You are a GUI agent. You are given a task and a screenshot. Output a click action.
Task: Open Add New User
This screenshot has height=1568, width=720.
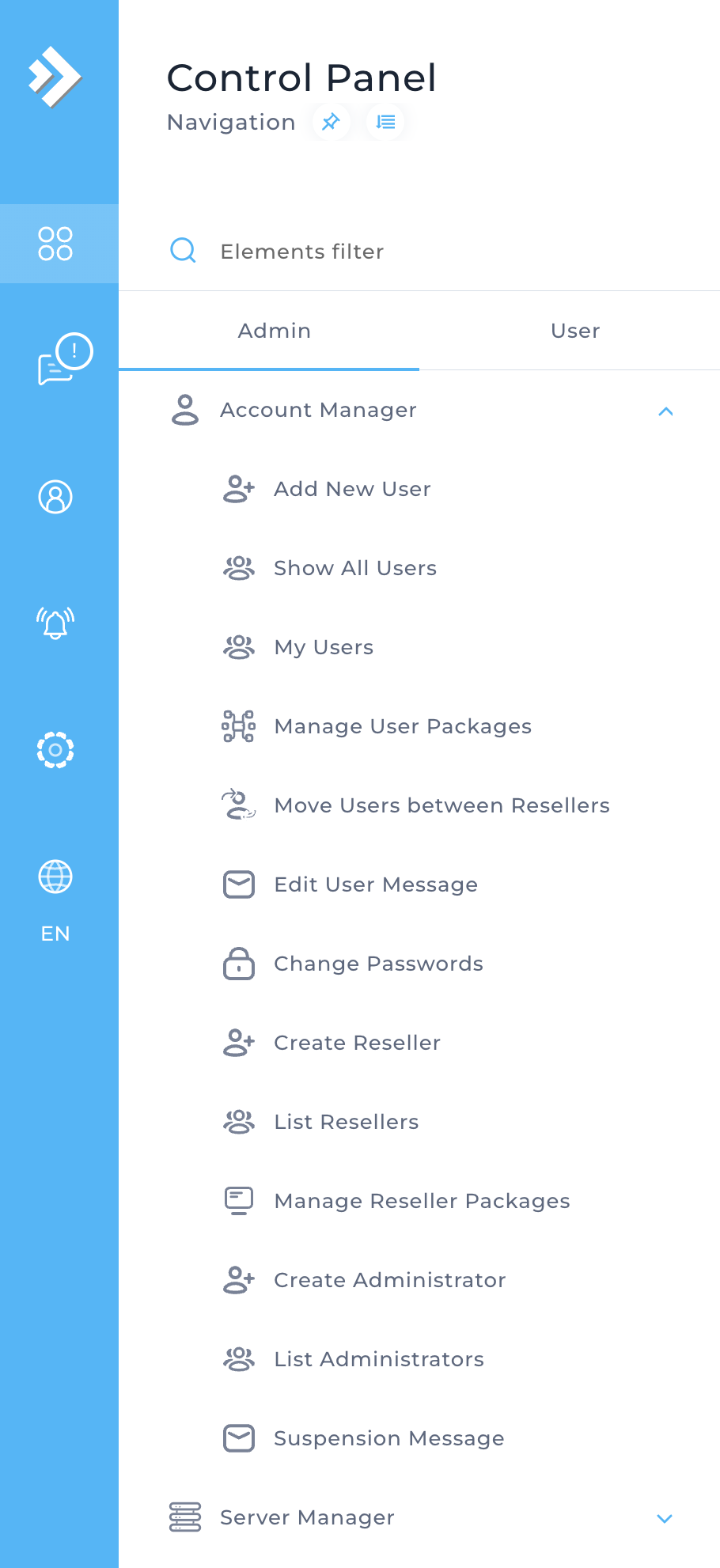(x=352, y=489)
